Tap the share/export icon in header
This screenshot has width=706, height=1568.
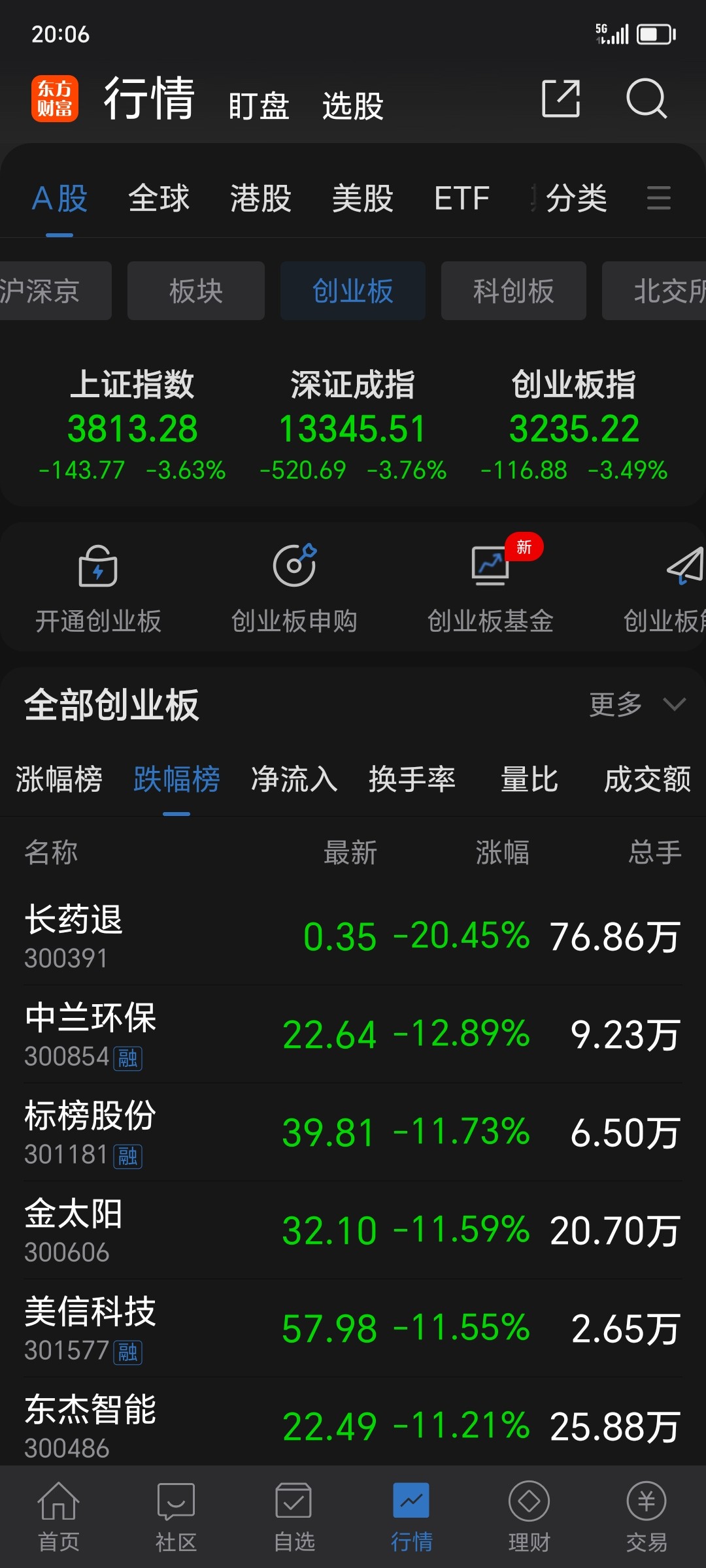point(561,99)
